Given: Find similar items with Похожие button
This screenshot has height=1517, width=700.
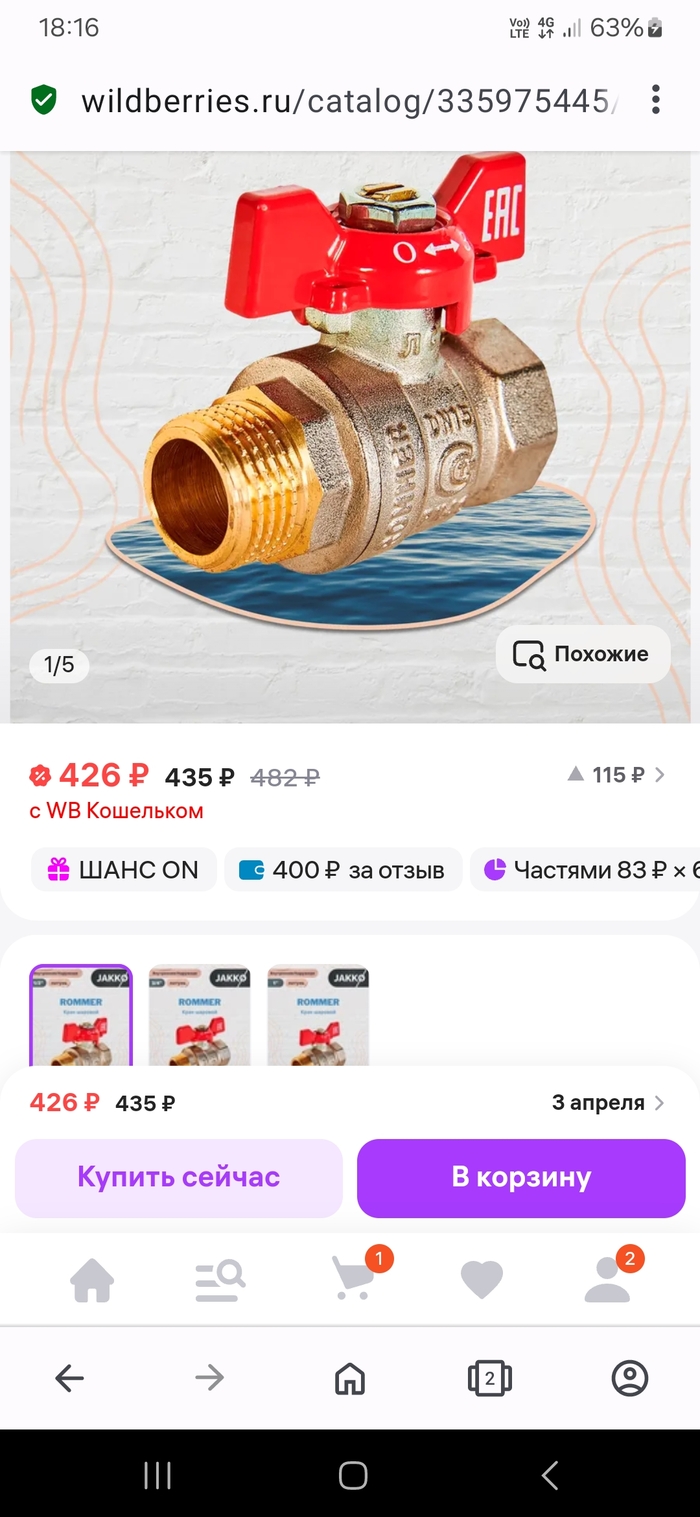Looking at the screenshot, I should (582, 654).
